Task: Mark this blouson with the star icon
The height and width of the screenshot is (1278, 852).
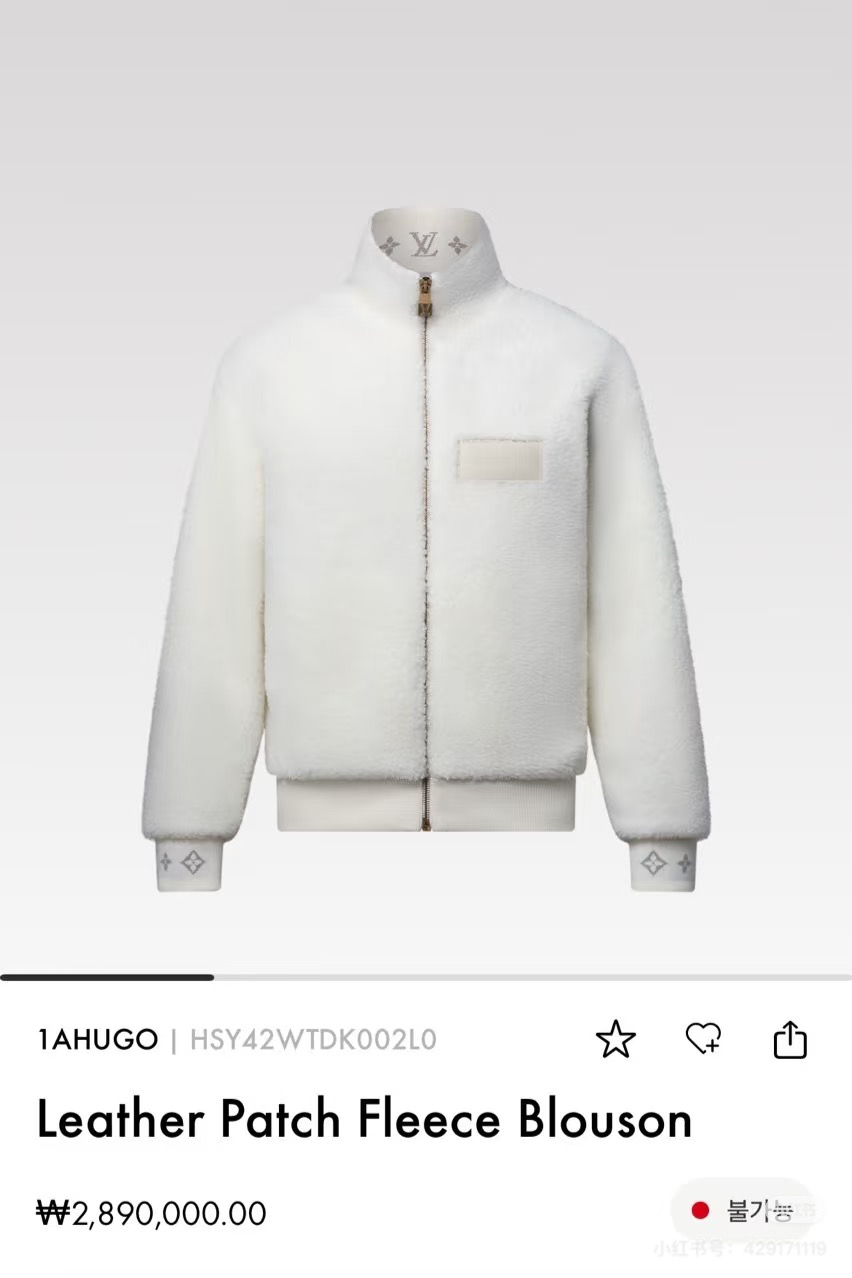Action: coord(616,1040)
